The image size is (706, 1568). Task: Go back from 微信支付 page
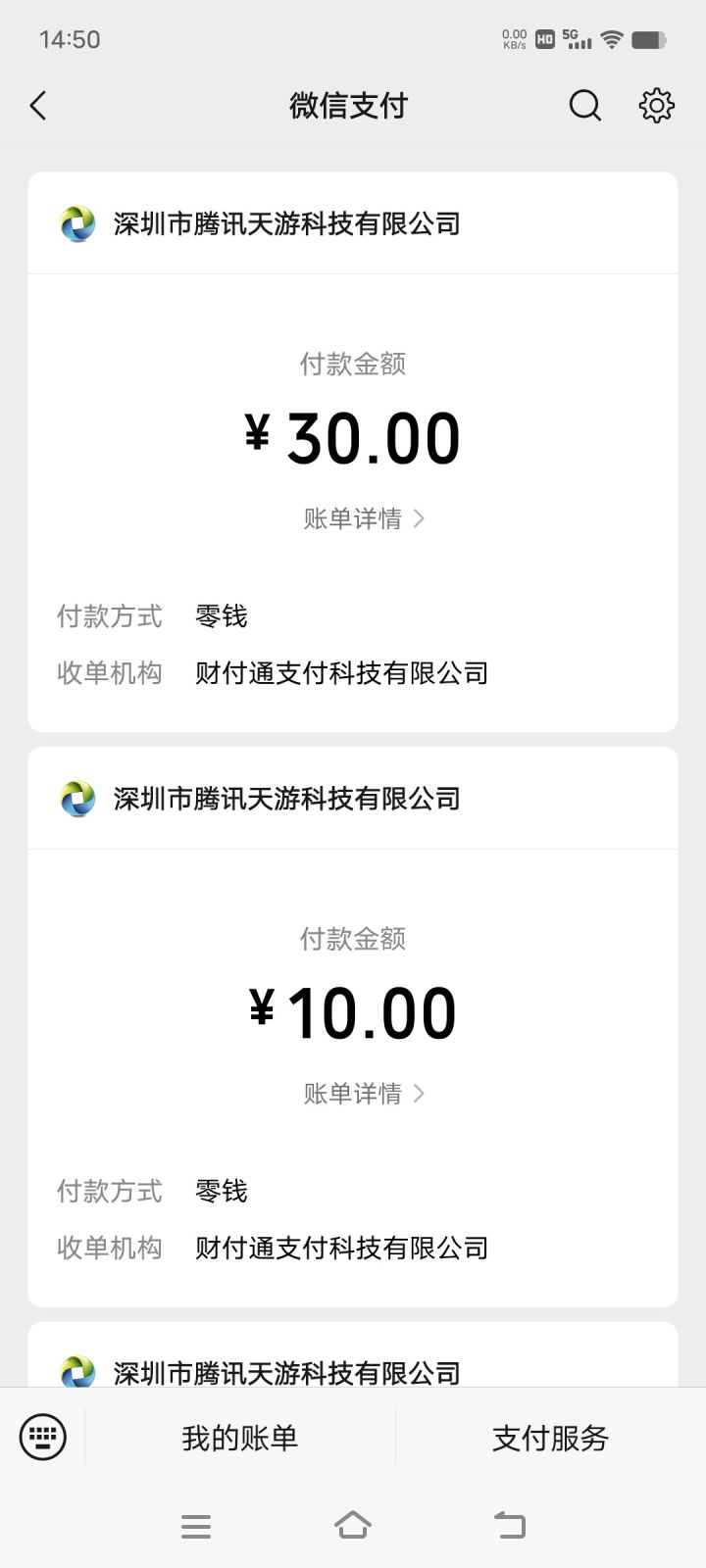39,106
